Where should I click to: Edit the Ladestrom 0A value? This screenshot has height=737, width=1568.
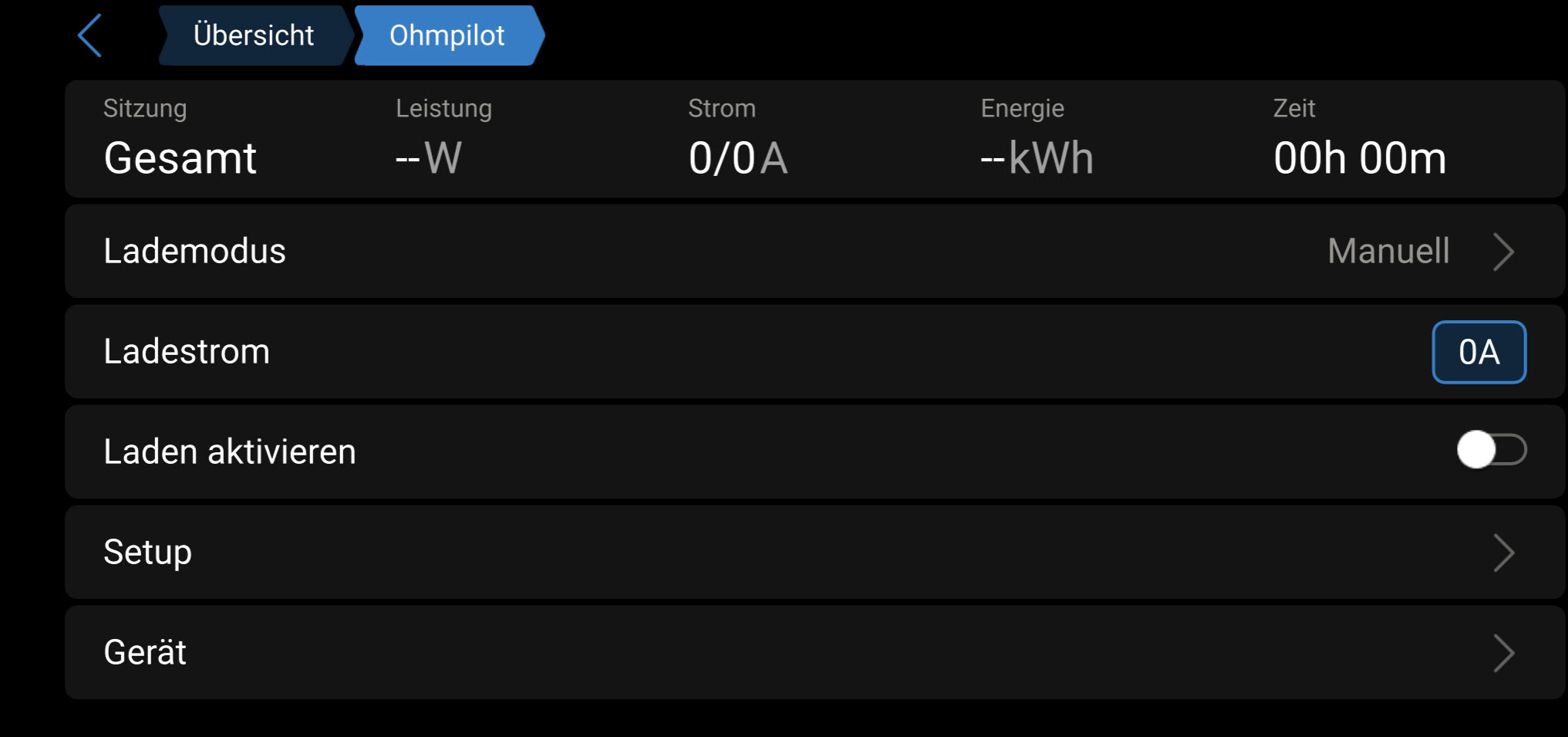pyautogui.click(x=1478, y=352)
